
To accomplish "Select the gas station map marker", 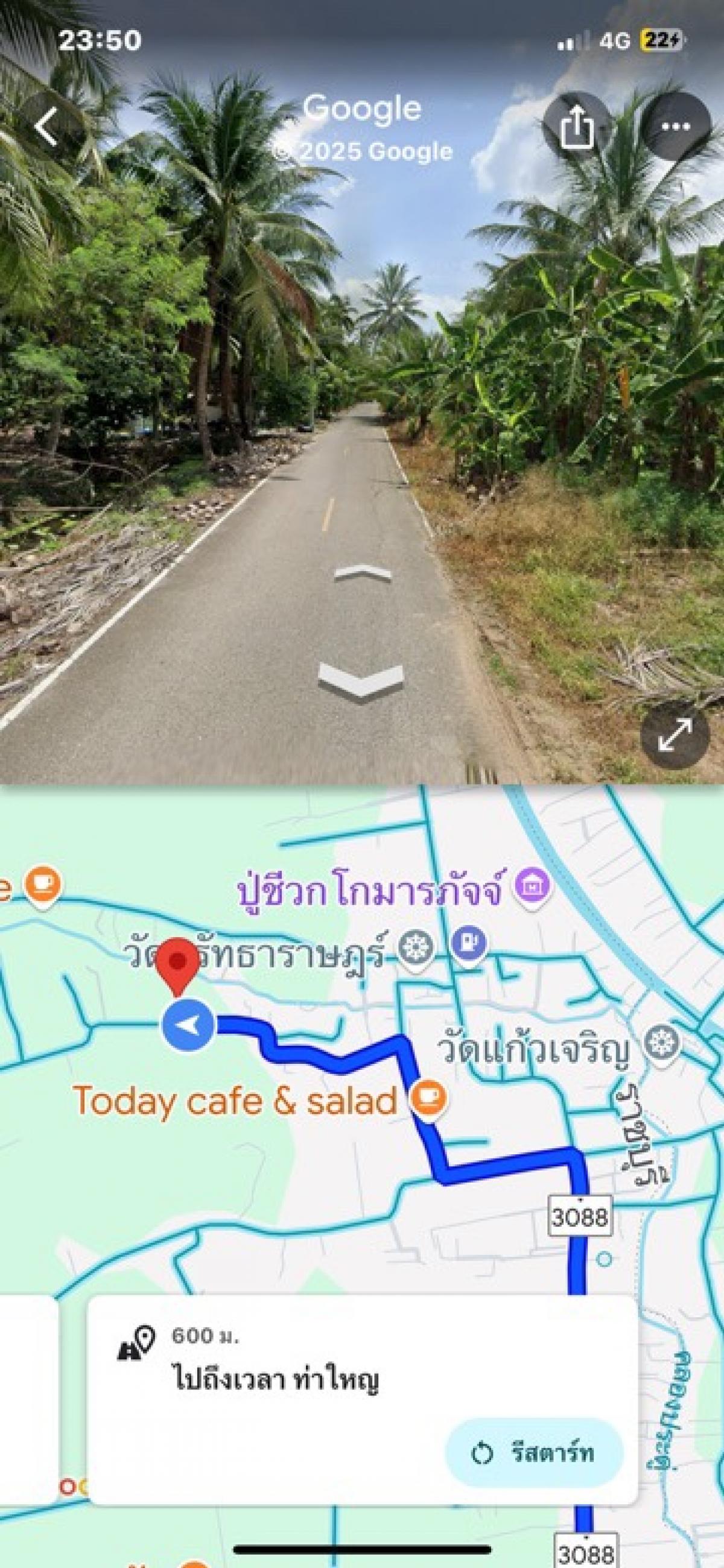I will pos(469,944).
